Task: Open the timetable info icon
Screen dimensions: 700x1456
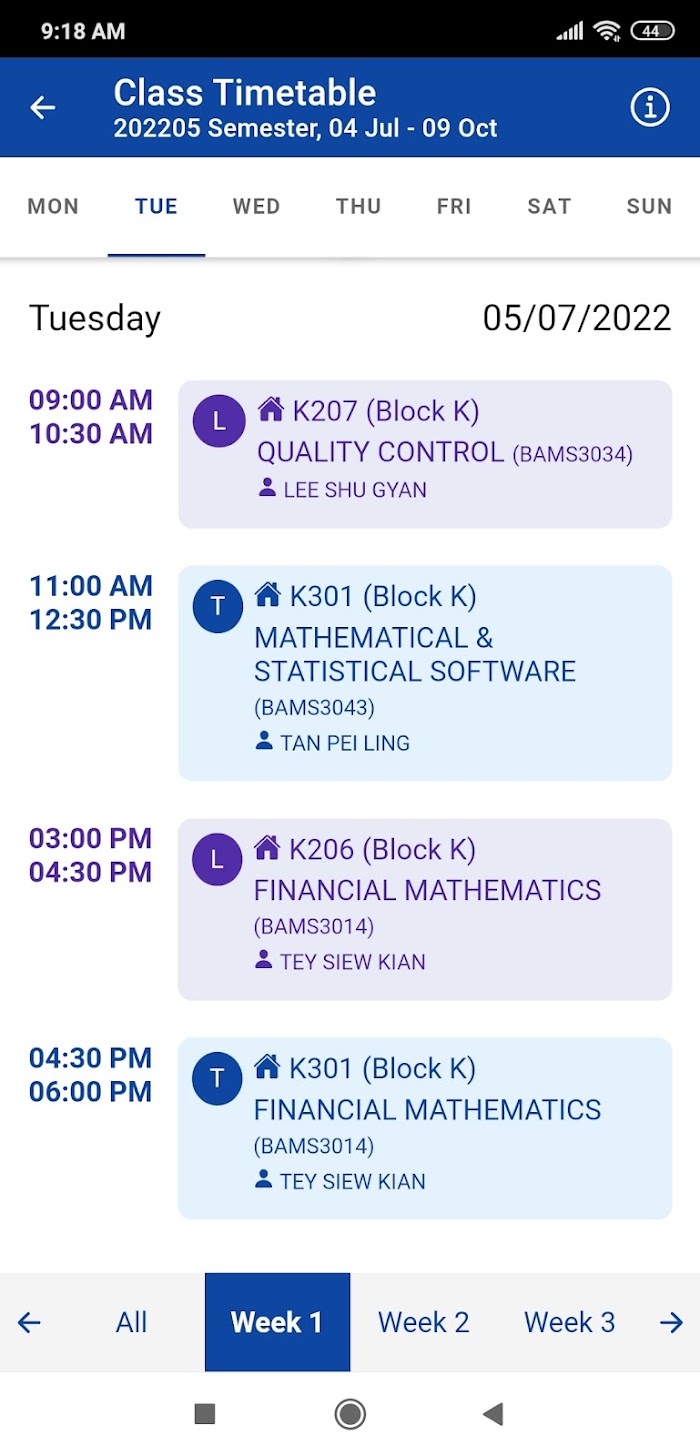Action: (650, 107)
